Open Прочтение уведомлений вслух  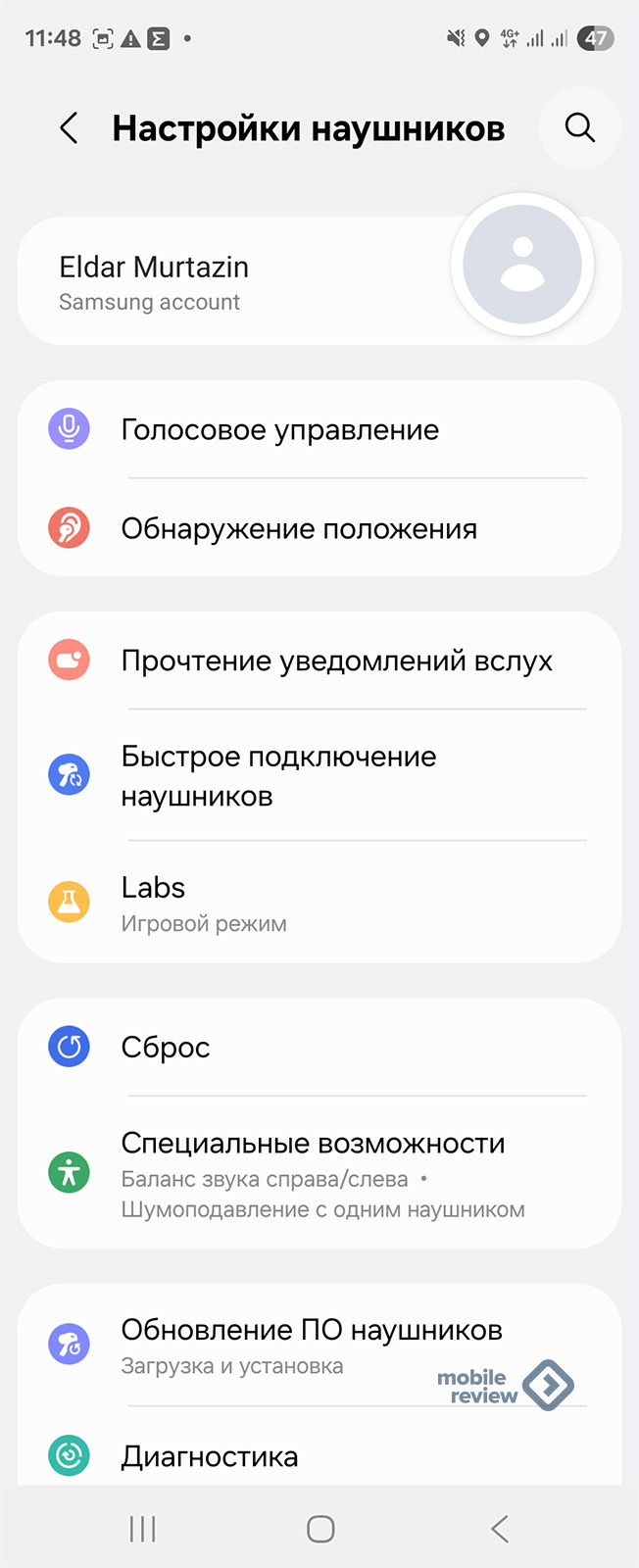tap(336, 661)
